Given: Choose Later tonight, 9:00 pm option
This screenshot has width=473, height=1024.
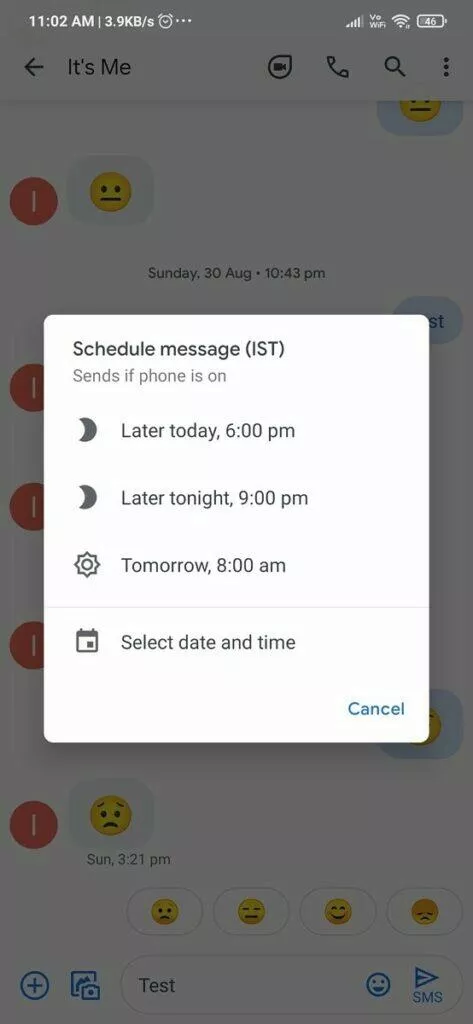Looking at the screenshot, I should point(236,498).
